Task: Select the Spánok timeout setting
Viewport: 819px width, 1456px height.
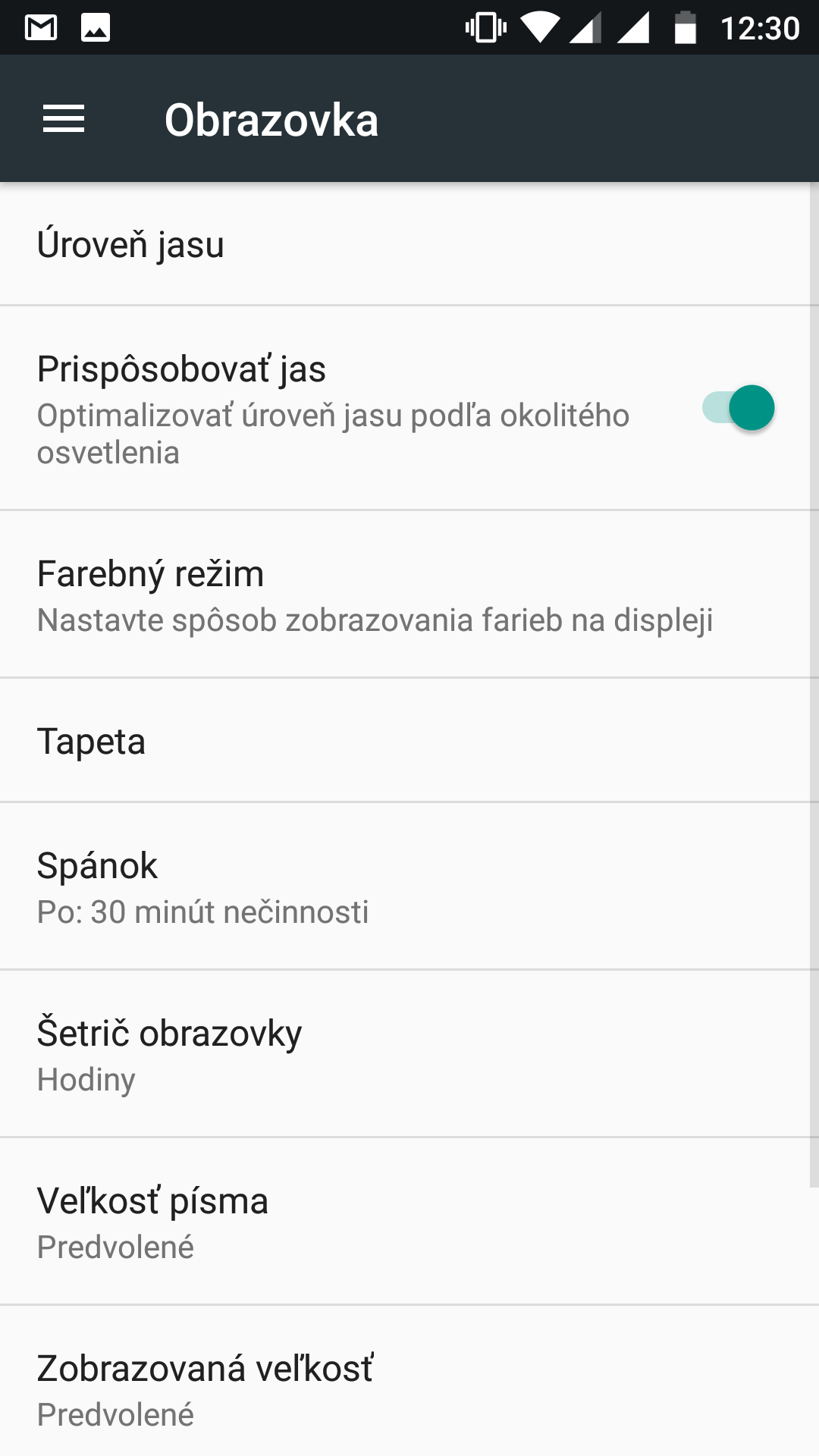Action: (409, 886)
